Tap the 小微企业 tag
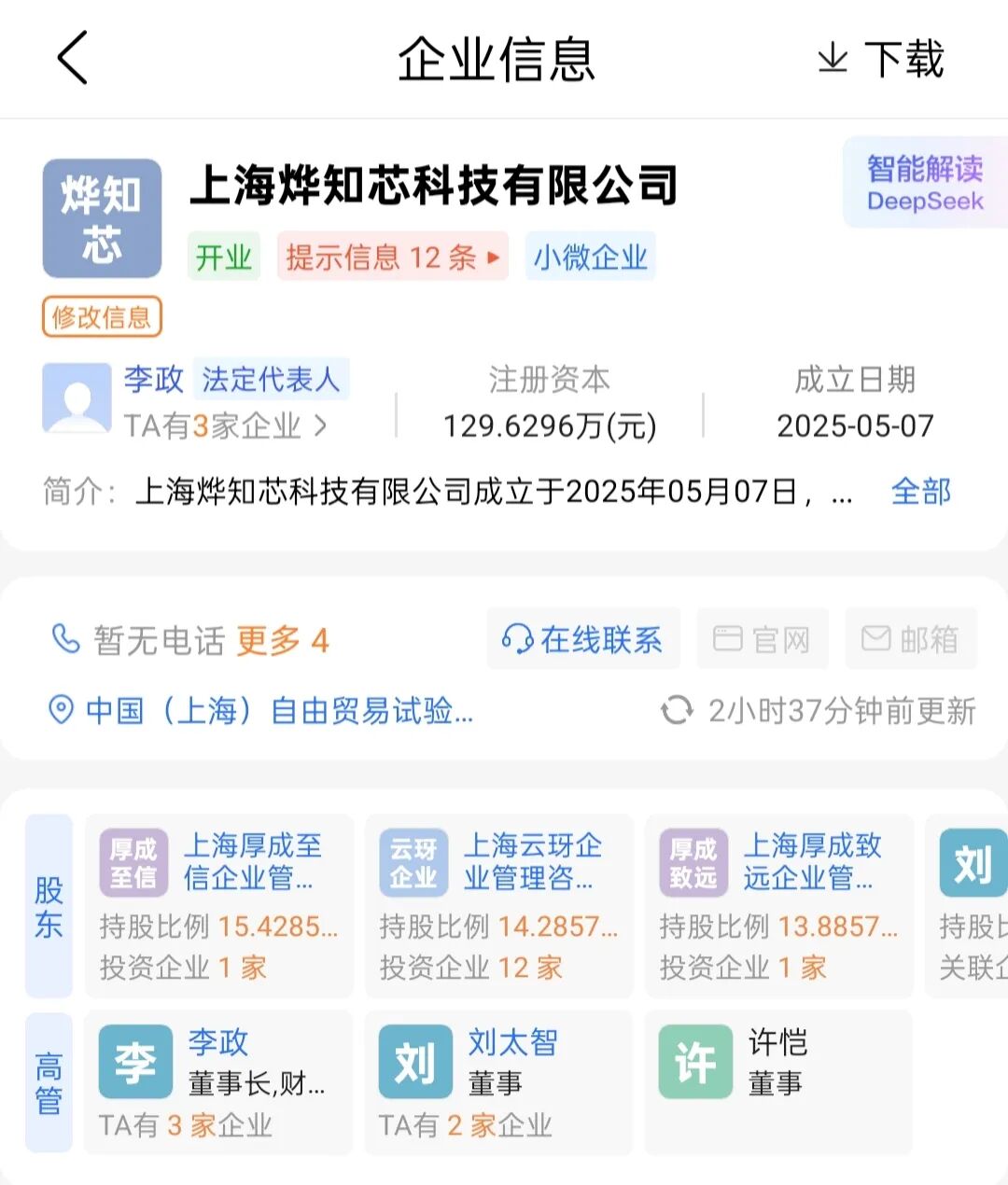Viewport: 1008px width, 1185px height. (590, 257)
